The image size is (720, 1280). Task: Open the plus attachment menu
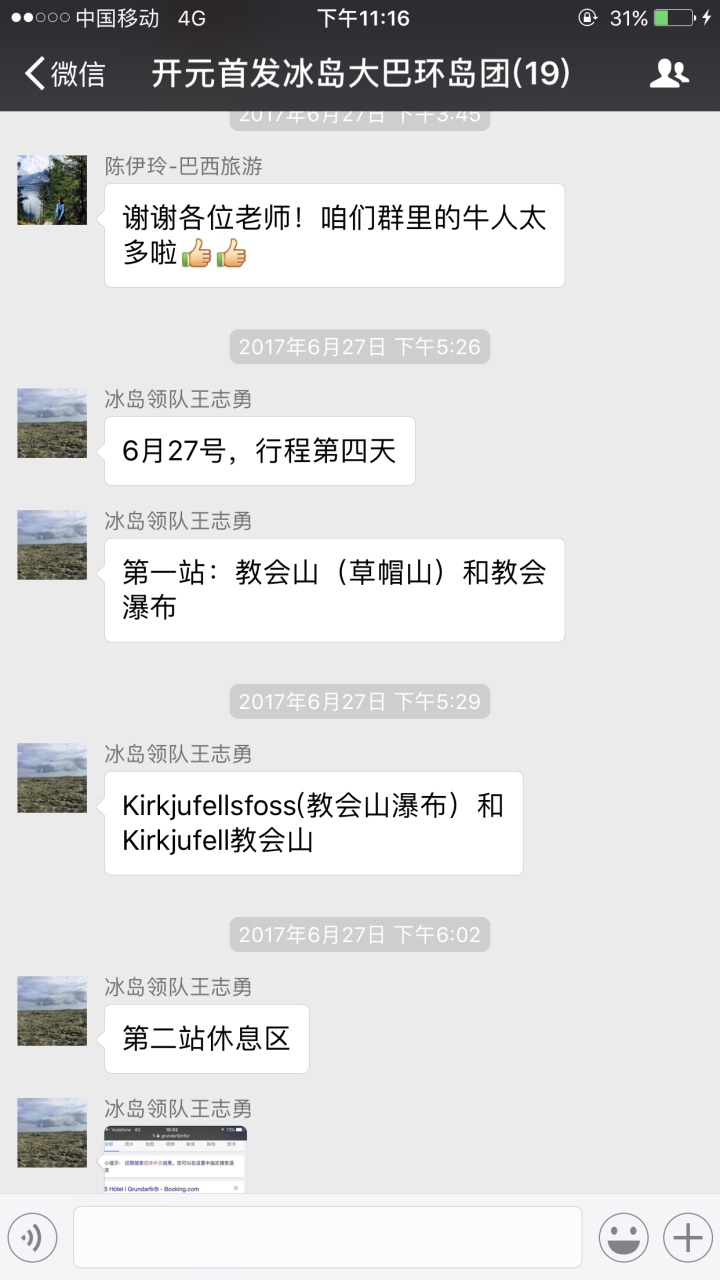(687, 1238)
